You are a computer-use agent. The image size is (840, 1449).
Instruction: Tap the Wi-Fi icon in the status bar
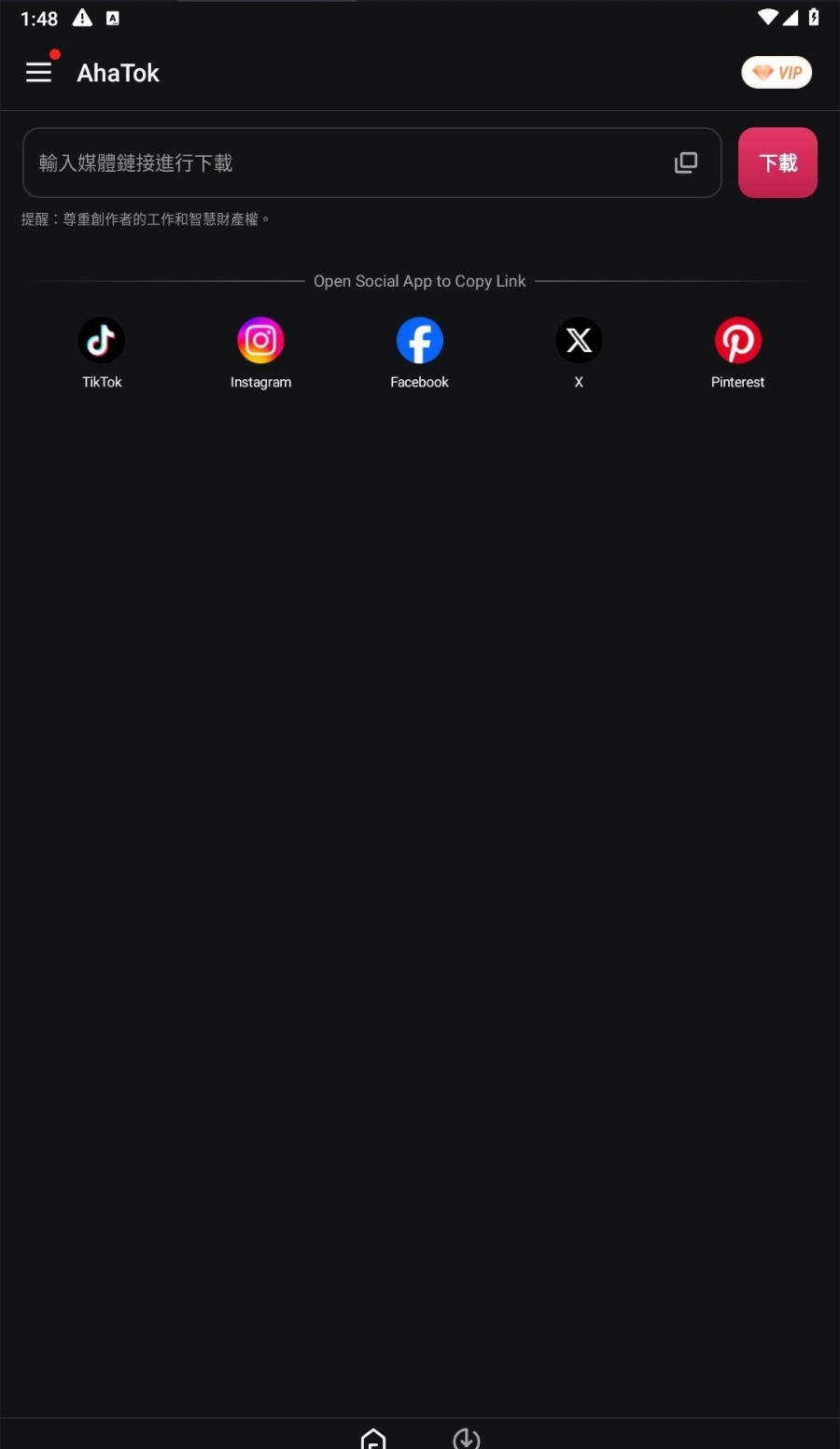[x=767, y=17]
